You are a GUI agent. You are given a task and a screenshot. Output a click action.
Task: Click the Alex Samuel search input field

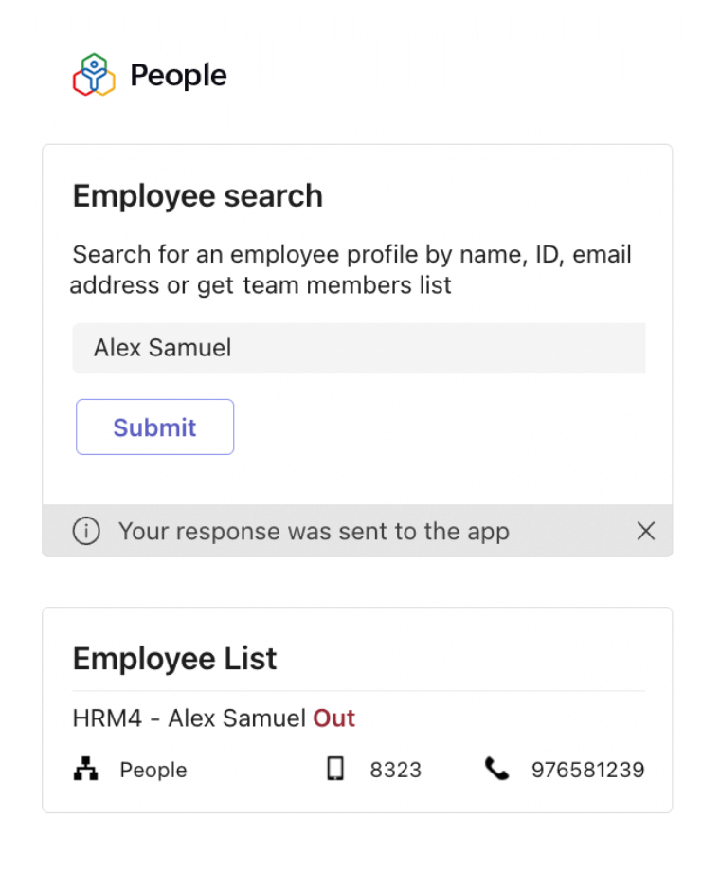pyautogui.click(x=359, y=347)
